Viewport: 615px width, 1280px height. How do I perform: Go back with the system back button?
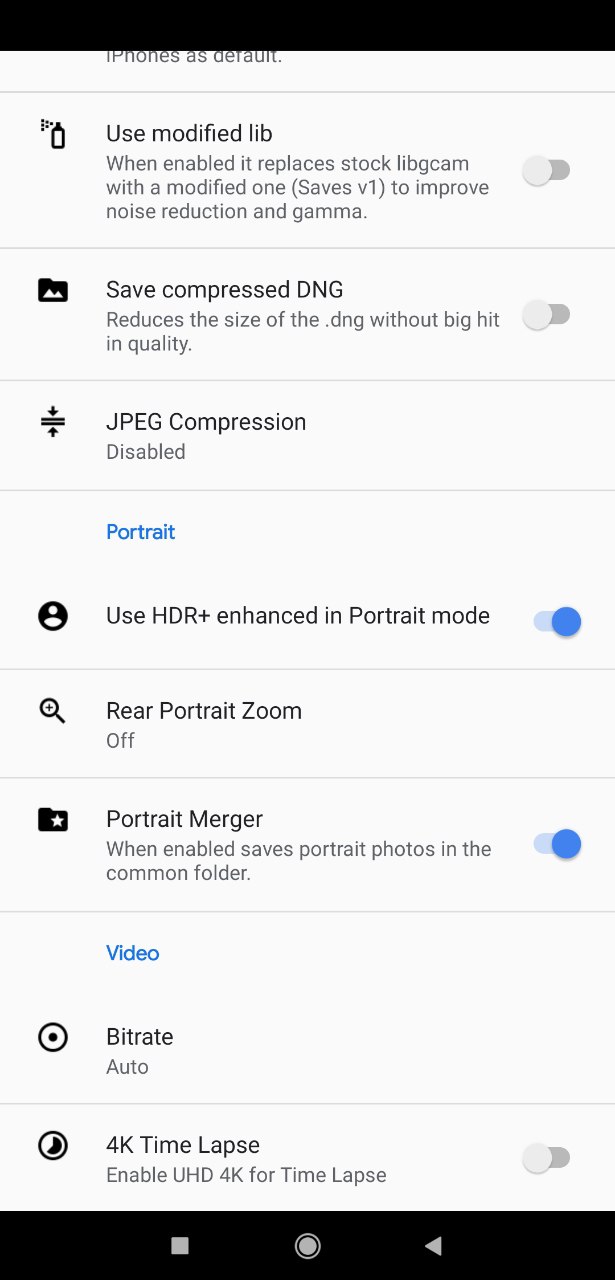coord(433,1245)
